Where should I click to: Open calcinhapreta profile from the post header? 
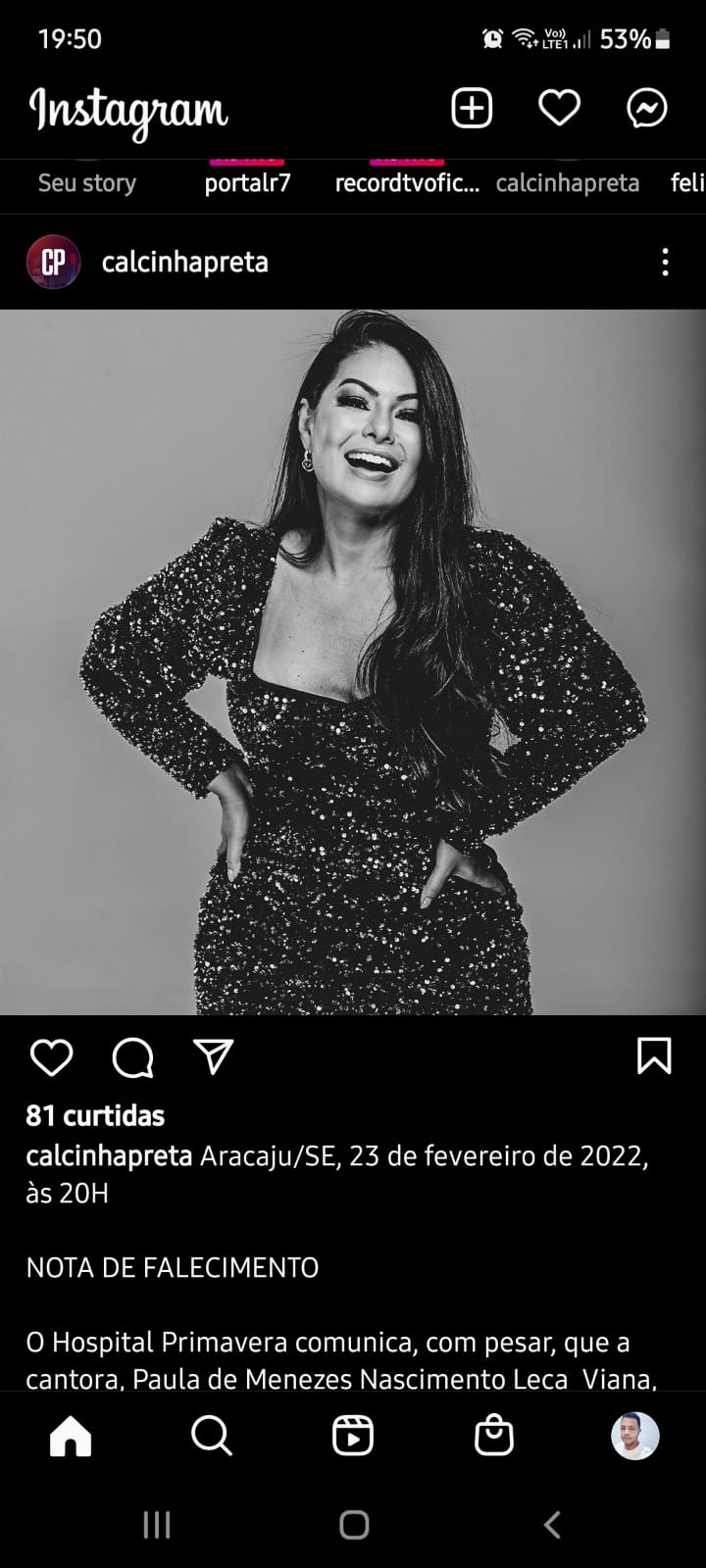[184, 262]
